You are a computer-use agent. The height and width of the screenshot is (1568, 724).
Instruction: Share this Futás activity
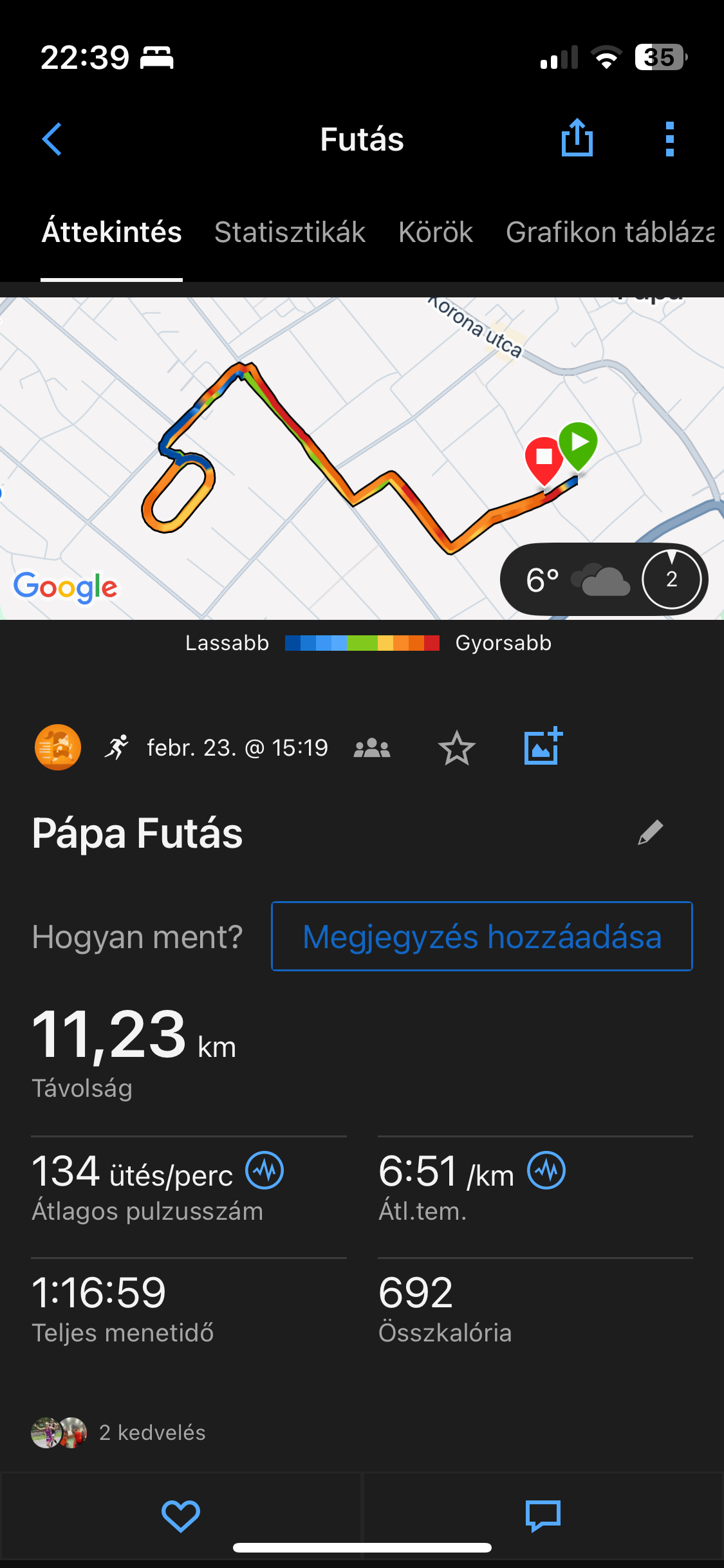pyautogui.click(x=577, y=138)
